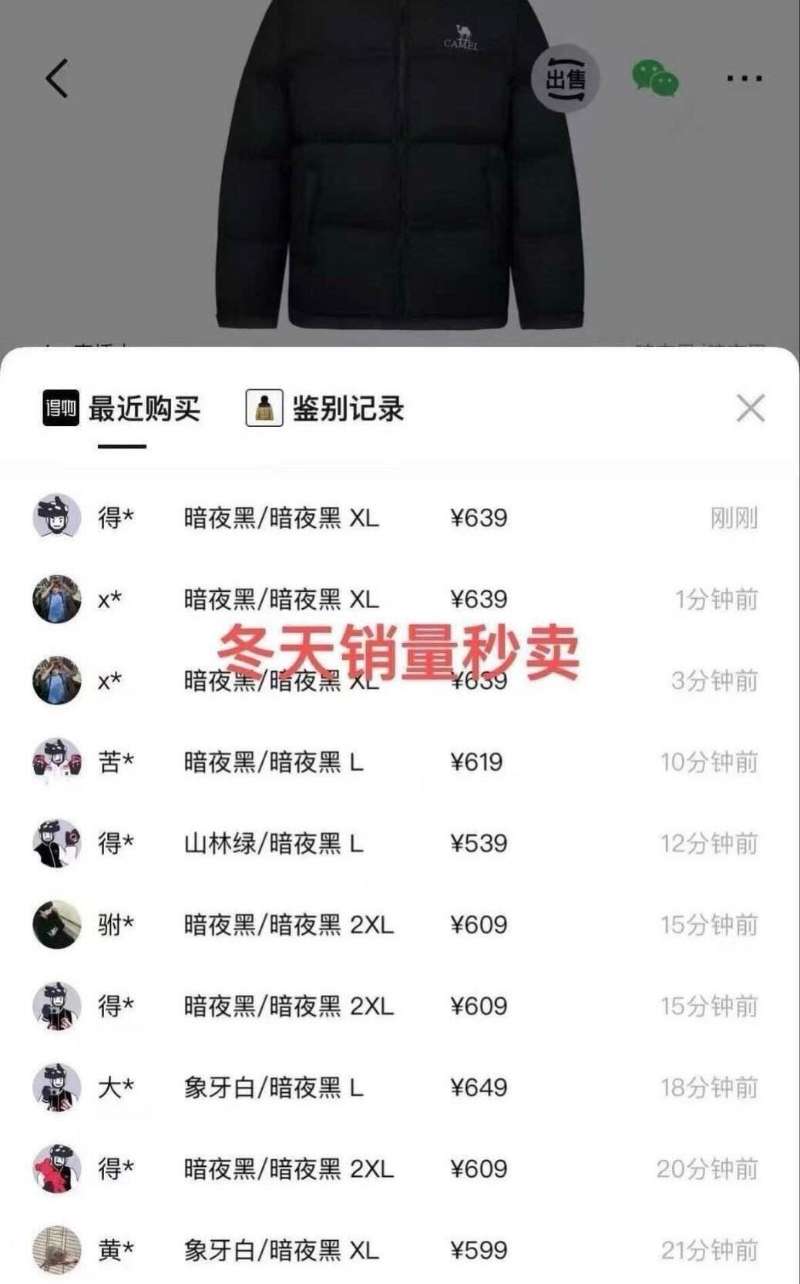The width and height of the screenshot is (800, 1284).
Task: Select the 最近购买 tab
Action: [x=143, y=409]
